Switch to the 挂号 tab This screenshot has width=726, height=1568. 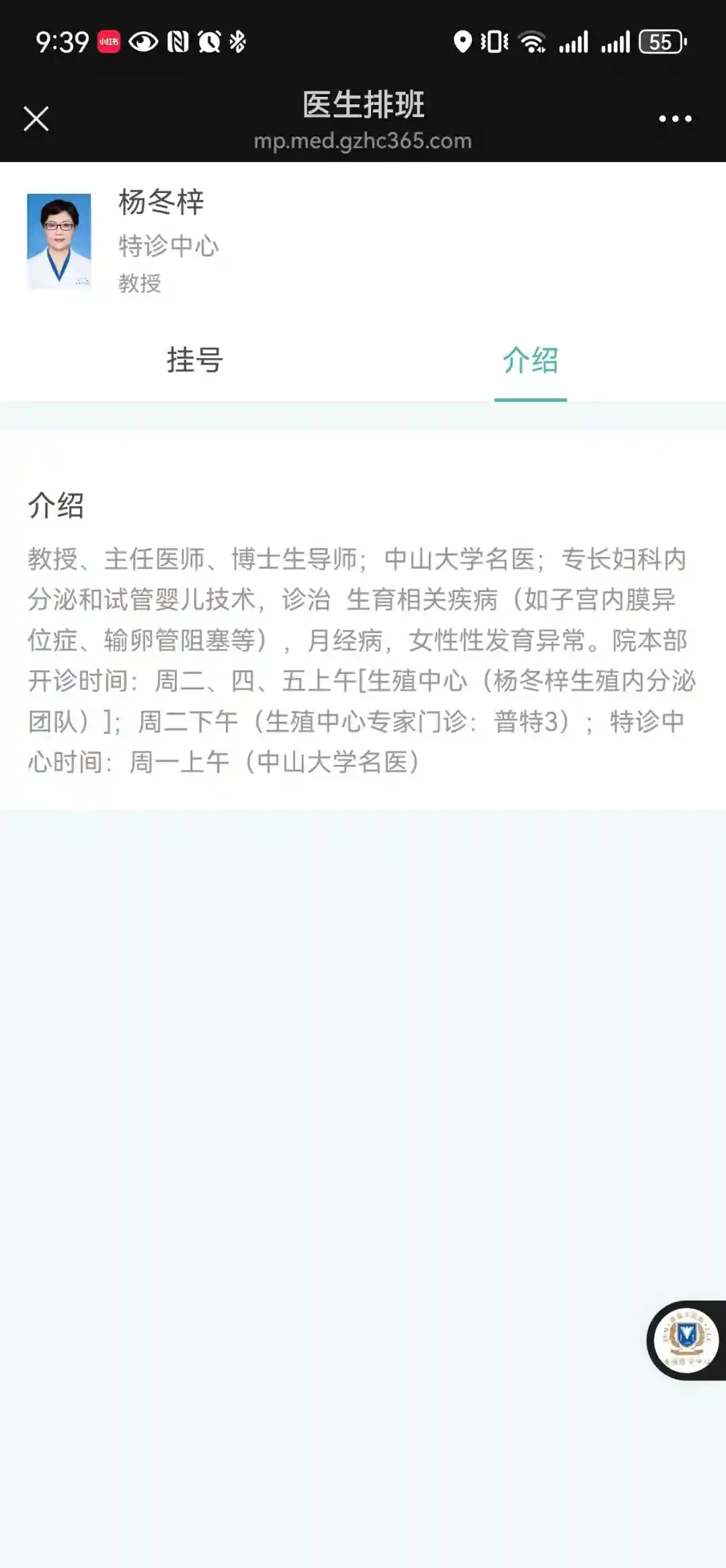pos(195,361)
